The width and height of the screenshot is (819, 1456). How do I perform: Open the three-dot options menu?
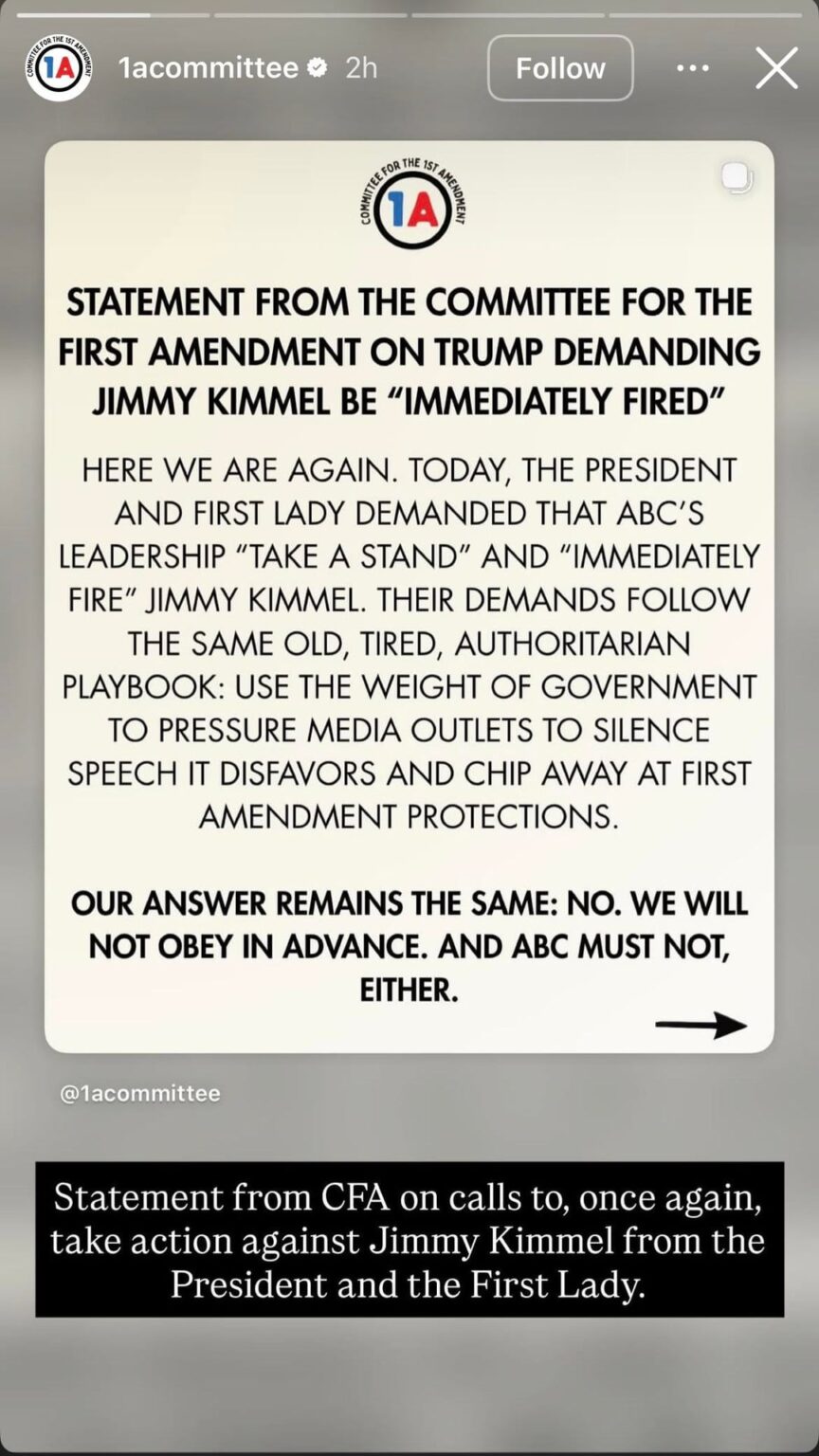coord(693,67)
